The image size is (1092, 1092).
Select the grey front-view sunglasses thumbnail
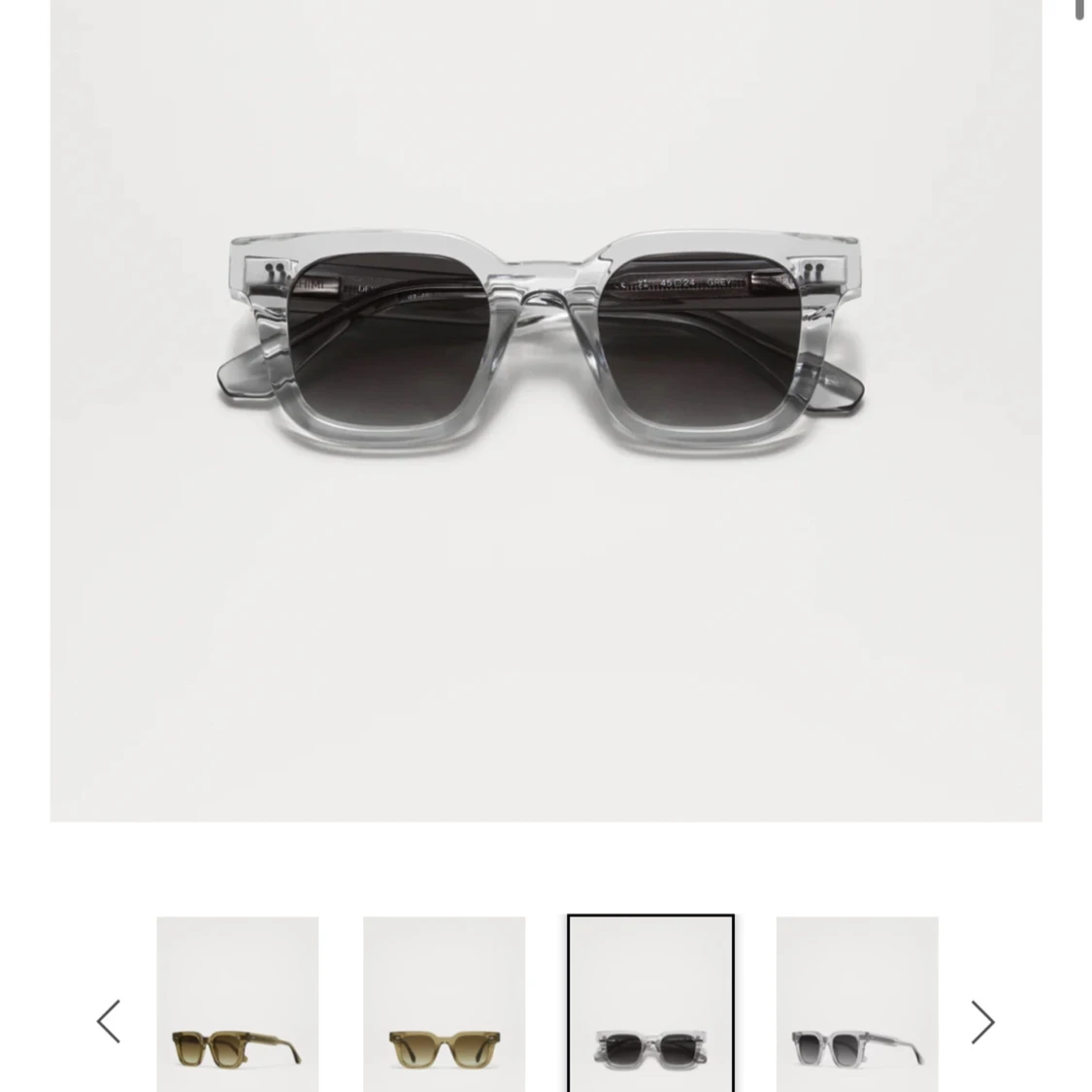(x=650, y=1006)
